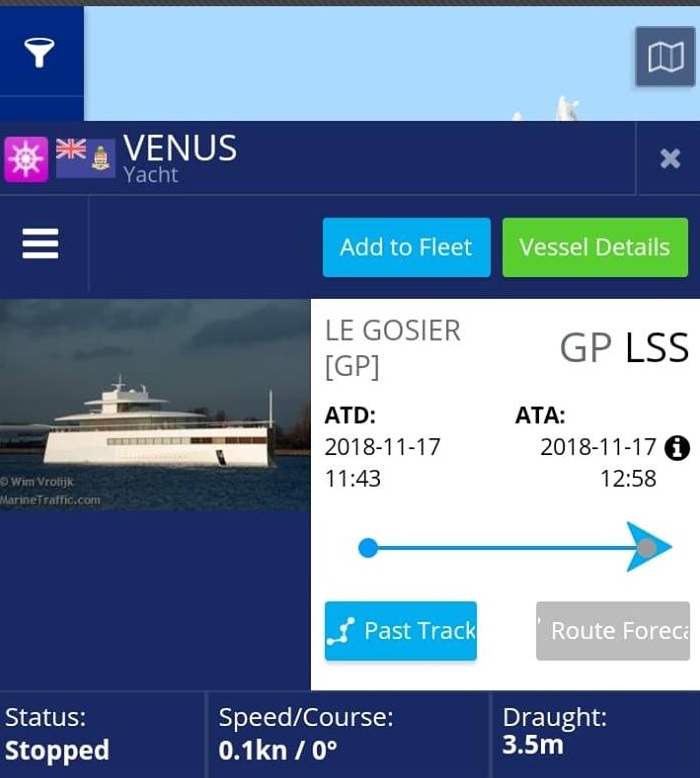This screenshot has height=778, width=700.
Task: Show the Route Forecast
Action: [x=613, y=630]
